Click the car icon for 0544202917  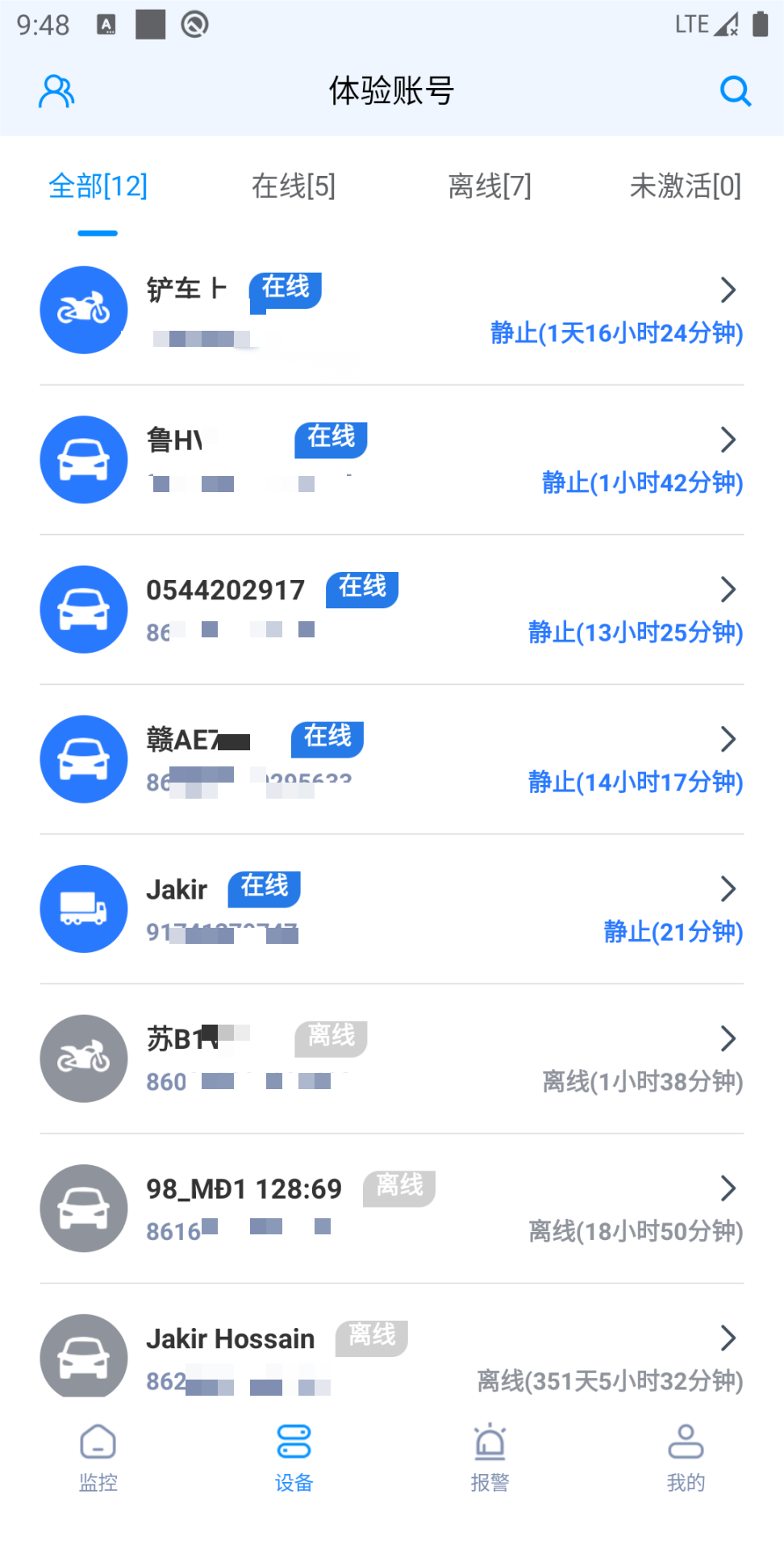83,609
